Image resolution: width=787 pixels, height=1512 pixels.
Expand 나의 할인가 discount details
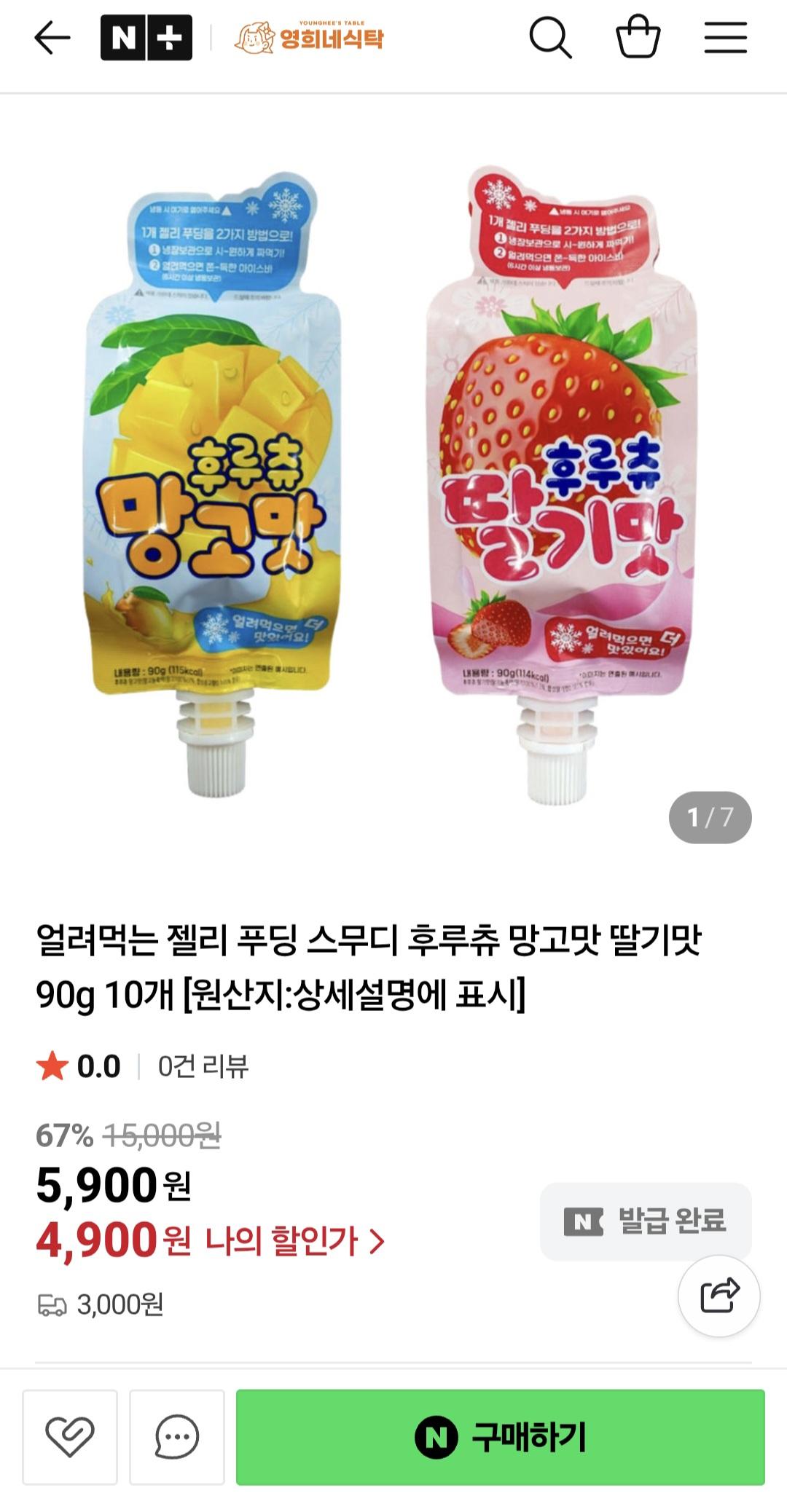294,1240
